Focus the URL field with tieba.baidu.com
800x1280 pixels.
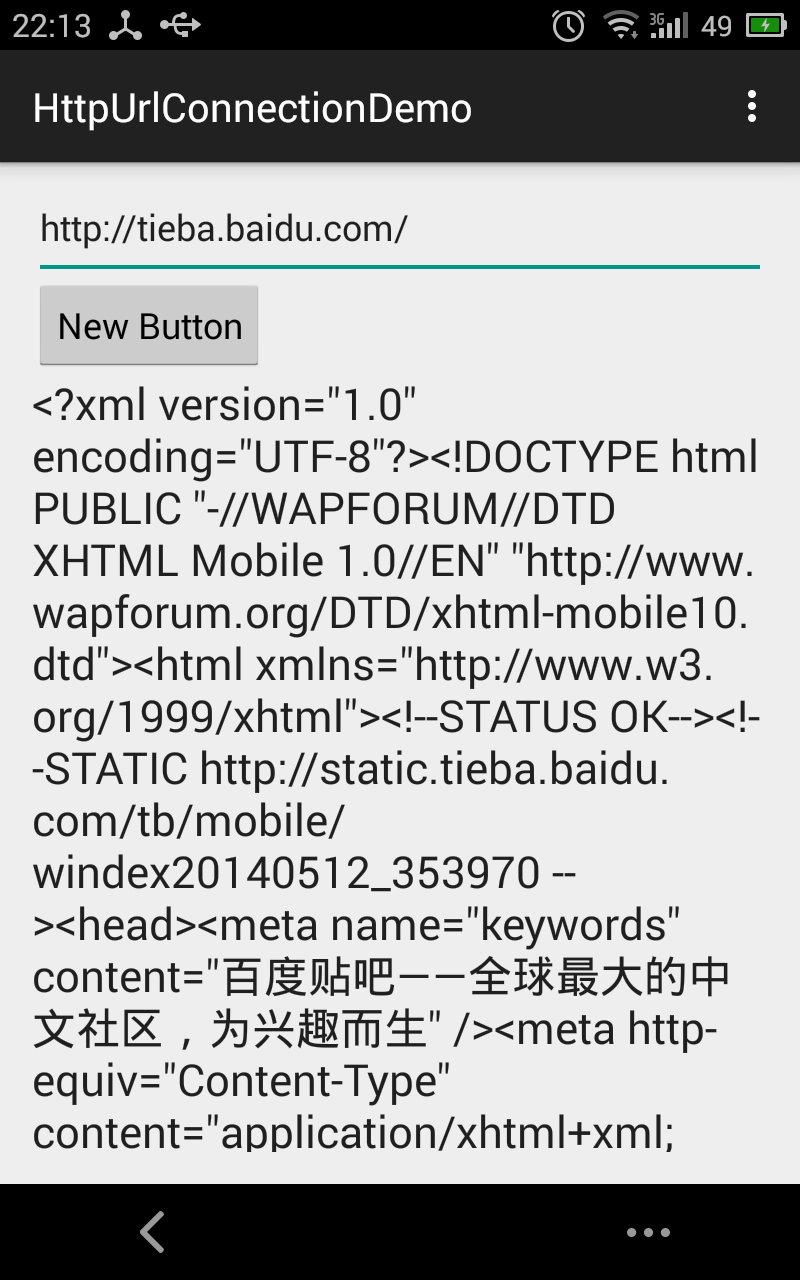(x=400, y=231)
